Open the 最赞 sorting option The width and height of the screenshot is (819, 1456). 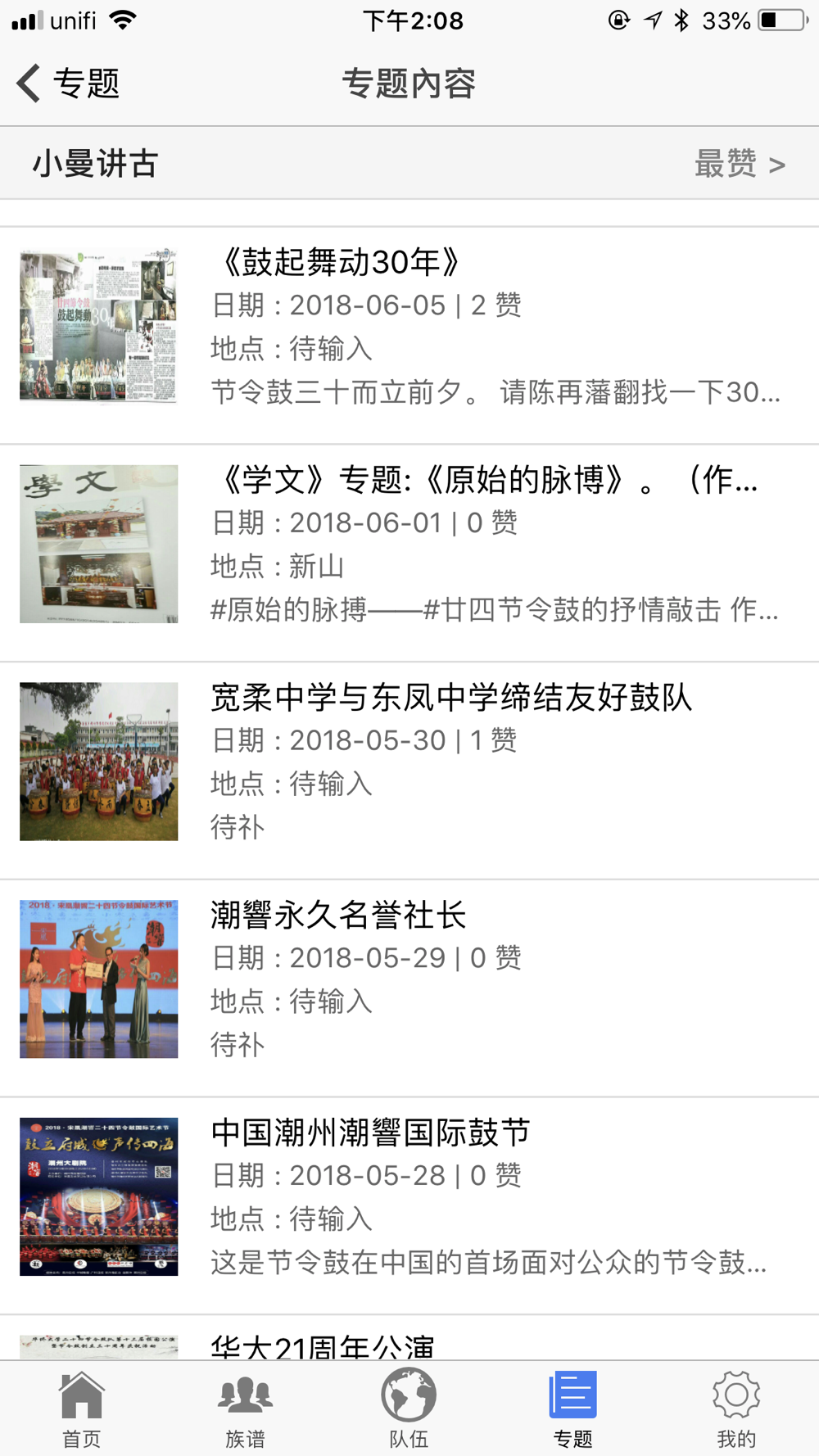[x=740, y=164]
